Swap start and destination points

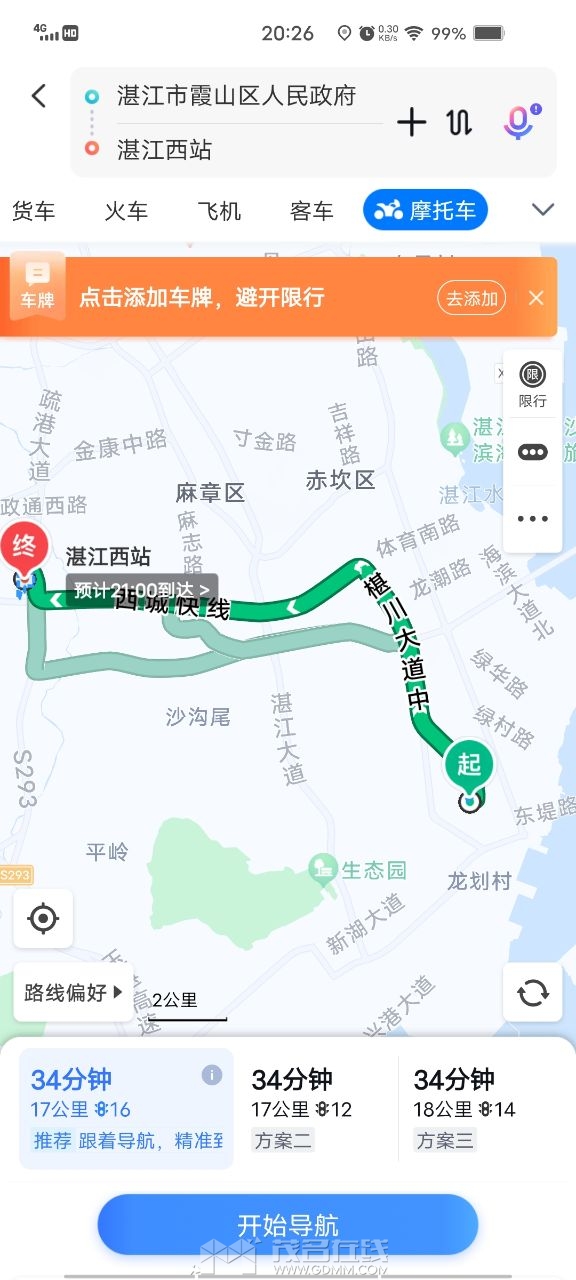tap(459, 122)
